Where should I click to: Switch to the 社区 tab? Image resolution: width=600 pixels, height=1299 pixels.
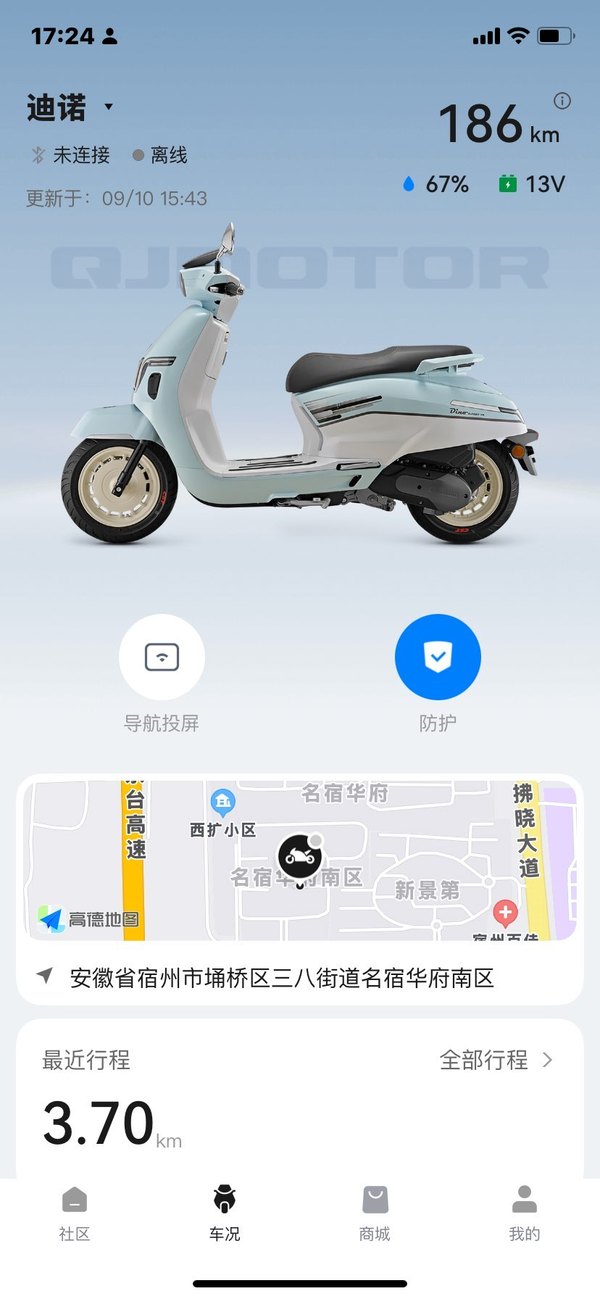[x=75, y=1212]
